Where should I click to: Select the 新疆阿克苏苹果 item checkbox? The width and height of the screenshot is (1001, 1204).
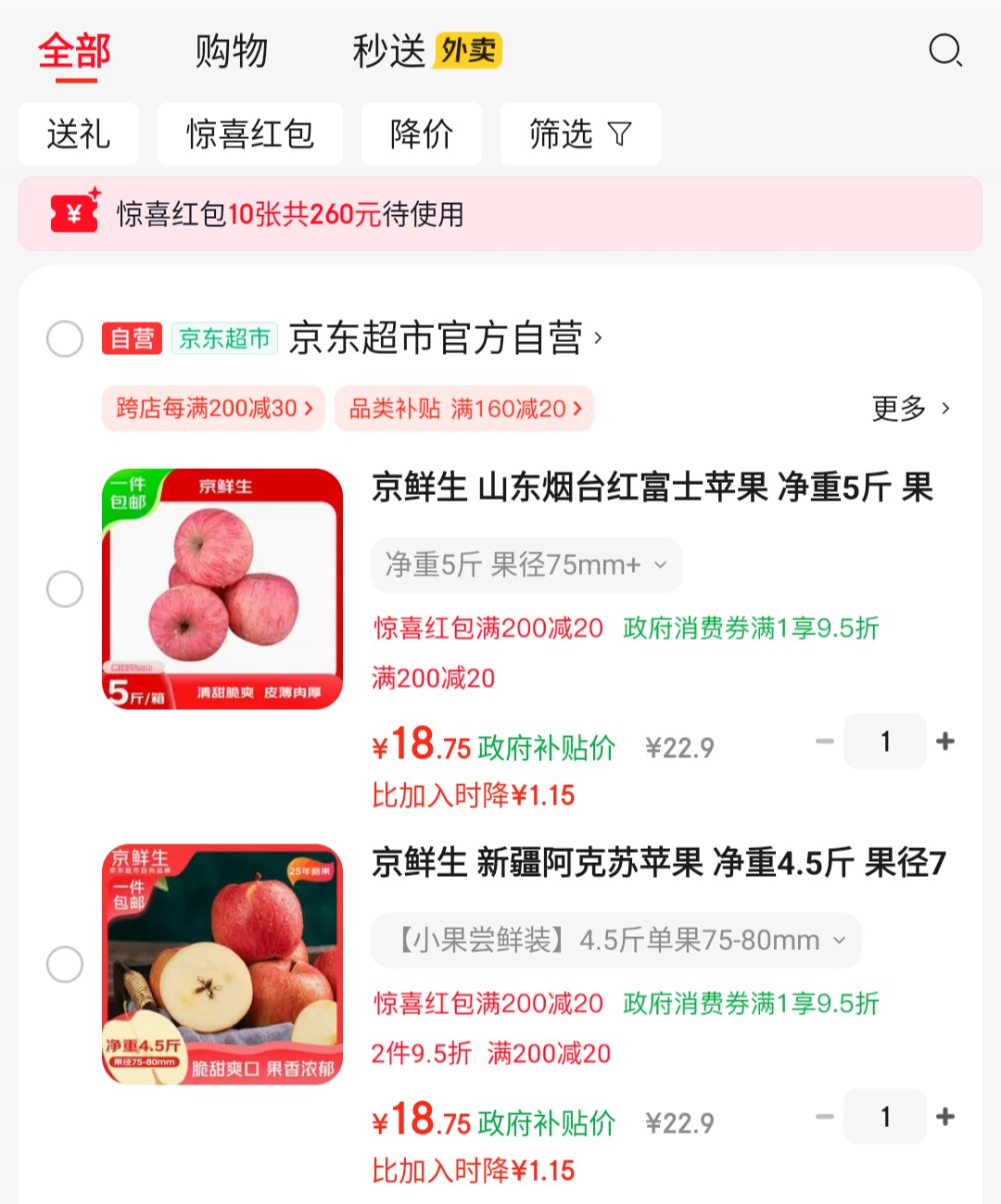(x=65, y=965)
